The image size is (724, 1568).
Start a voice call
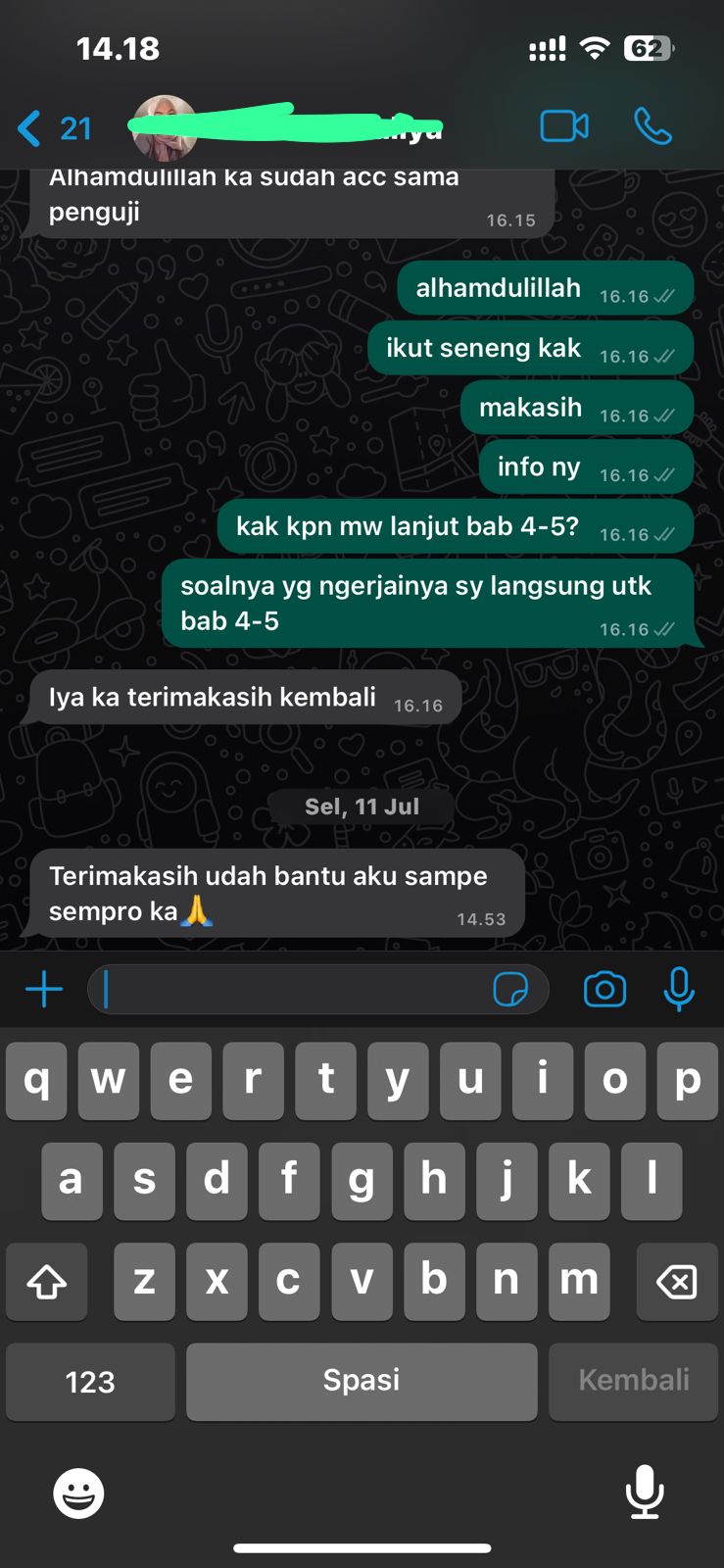click(652, 126)
